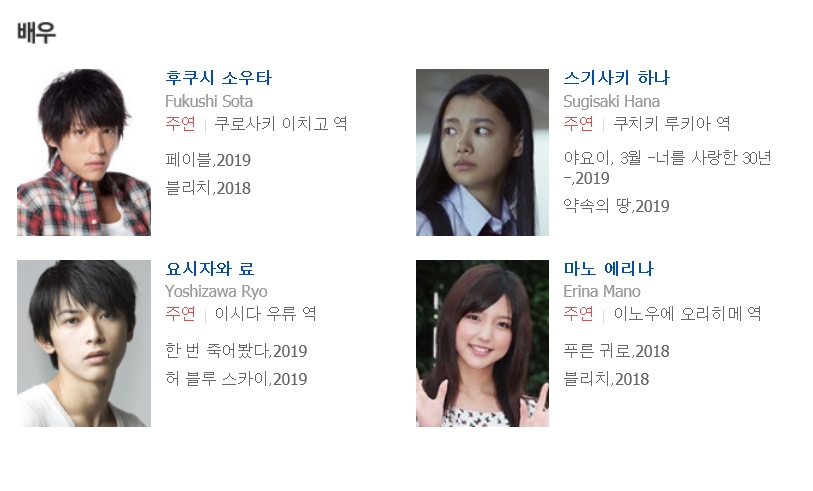Open Sugisaki Hana's actor profile link
Screen dimensions: 813x491
616,78
